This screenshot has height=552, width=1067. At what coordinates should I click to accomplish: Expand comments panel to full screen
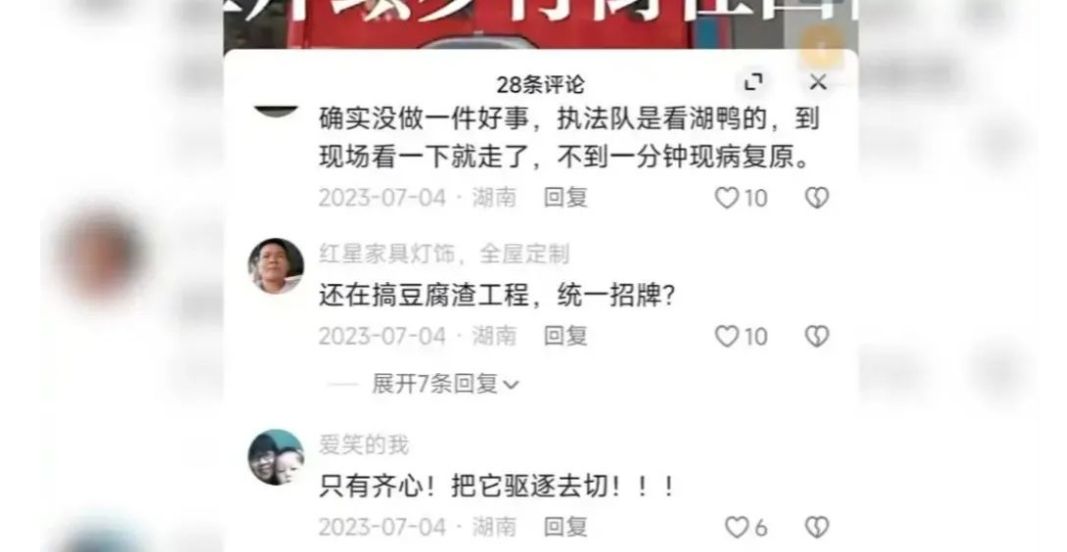[754, 83]
